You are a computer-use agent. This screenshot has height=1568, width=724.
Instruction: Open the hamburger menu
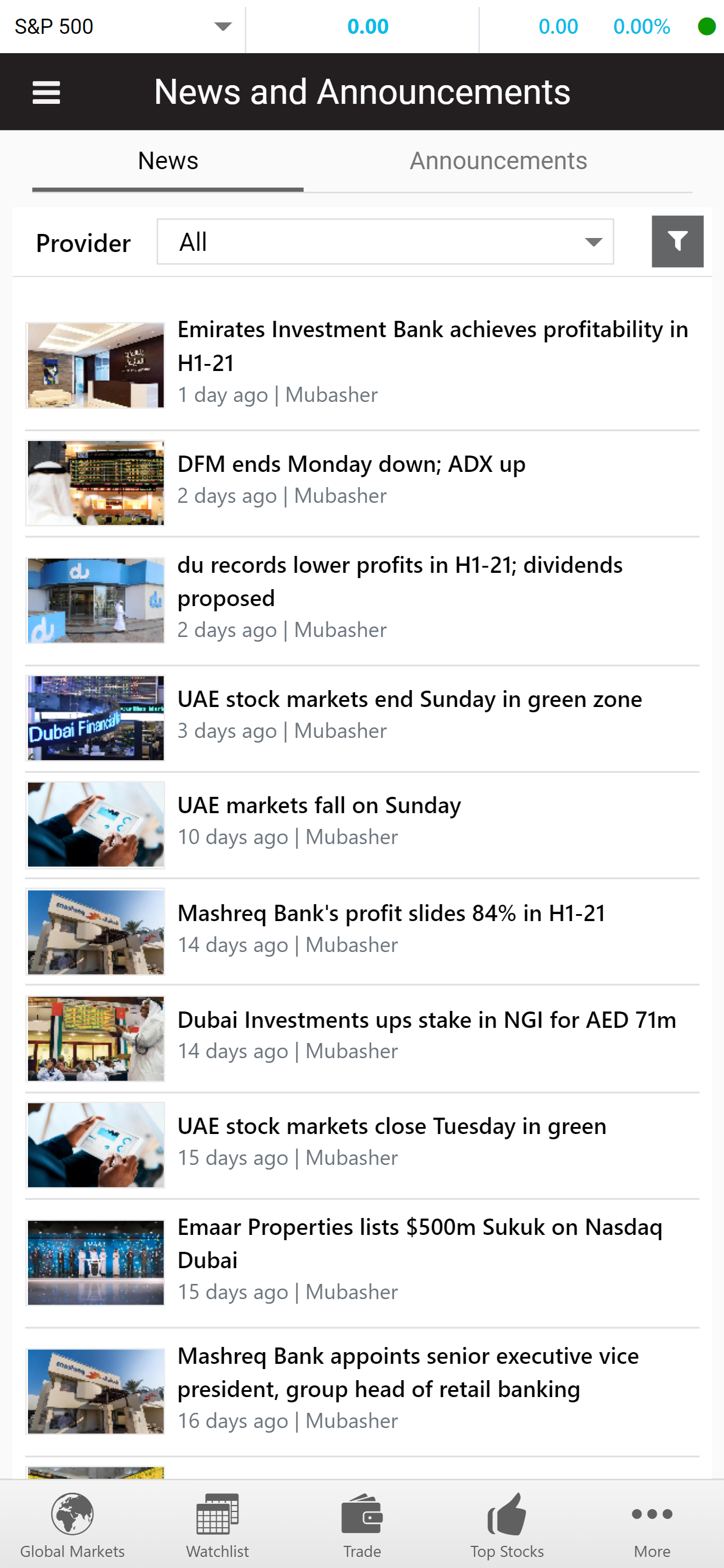tap(46, 93)
